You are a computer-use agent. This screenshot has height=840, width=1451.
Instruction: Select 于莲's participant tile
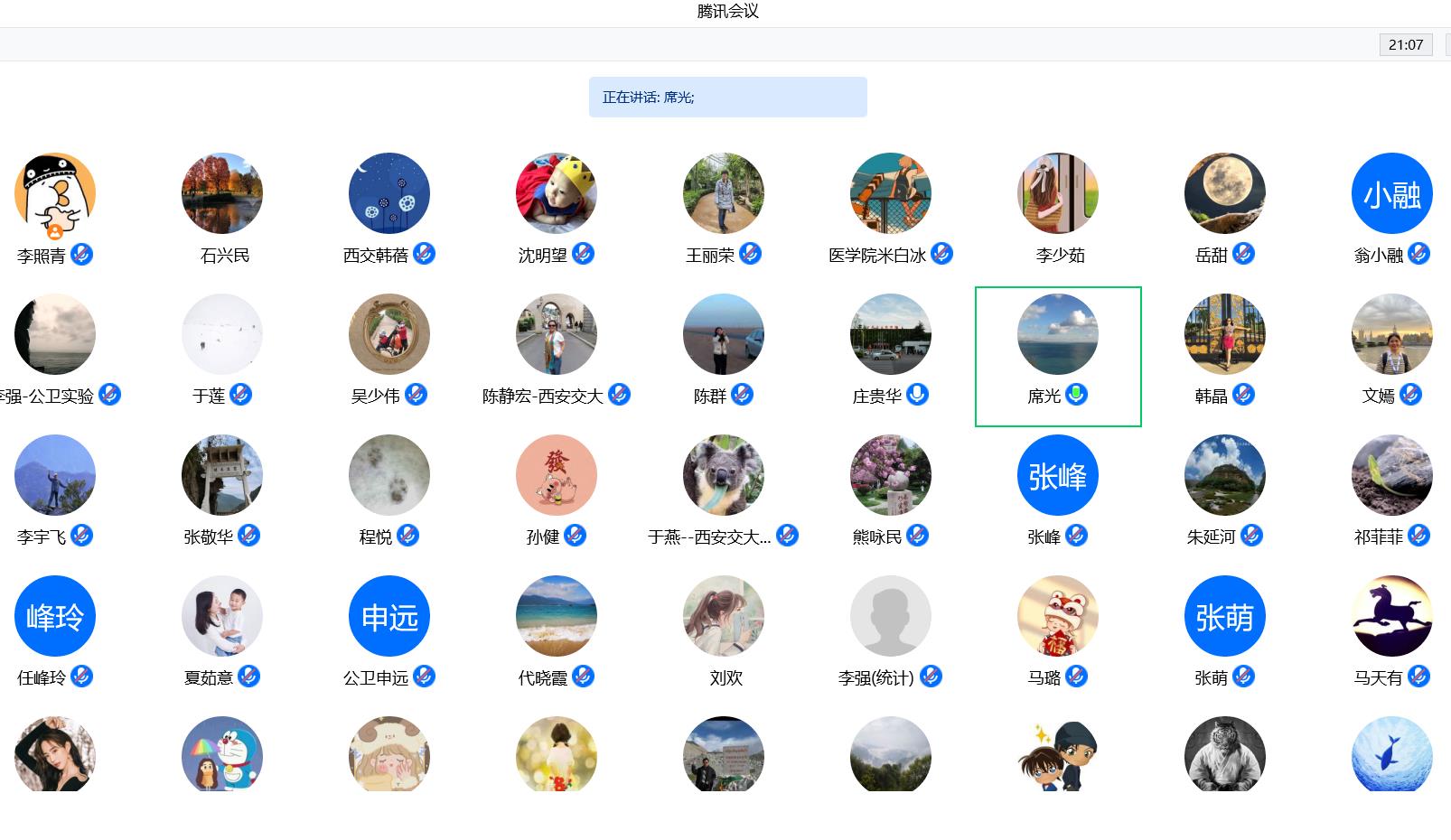click(222, 335)
